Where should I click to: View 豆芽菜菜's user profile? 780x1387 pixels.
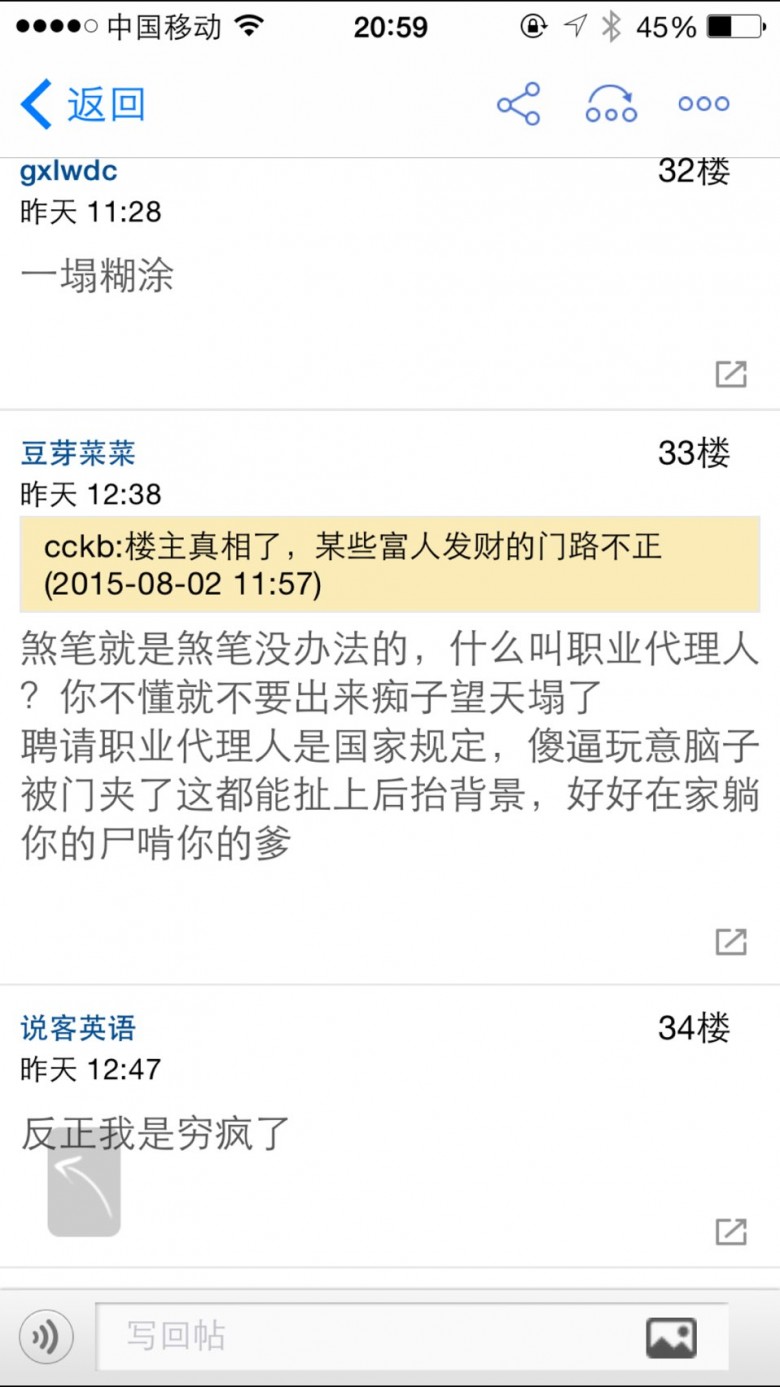click(77, 454)
